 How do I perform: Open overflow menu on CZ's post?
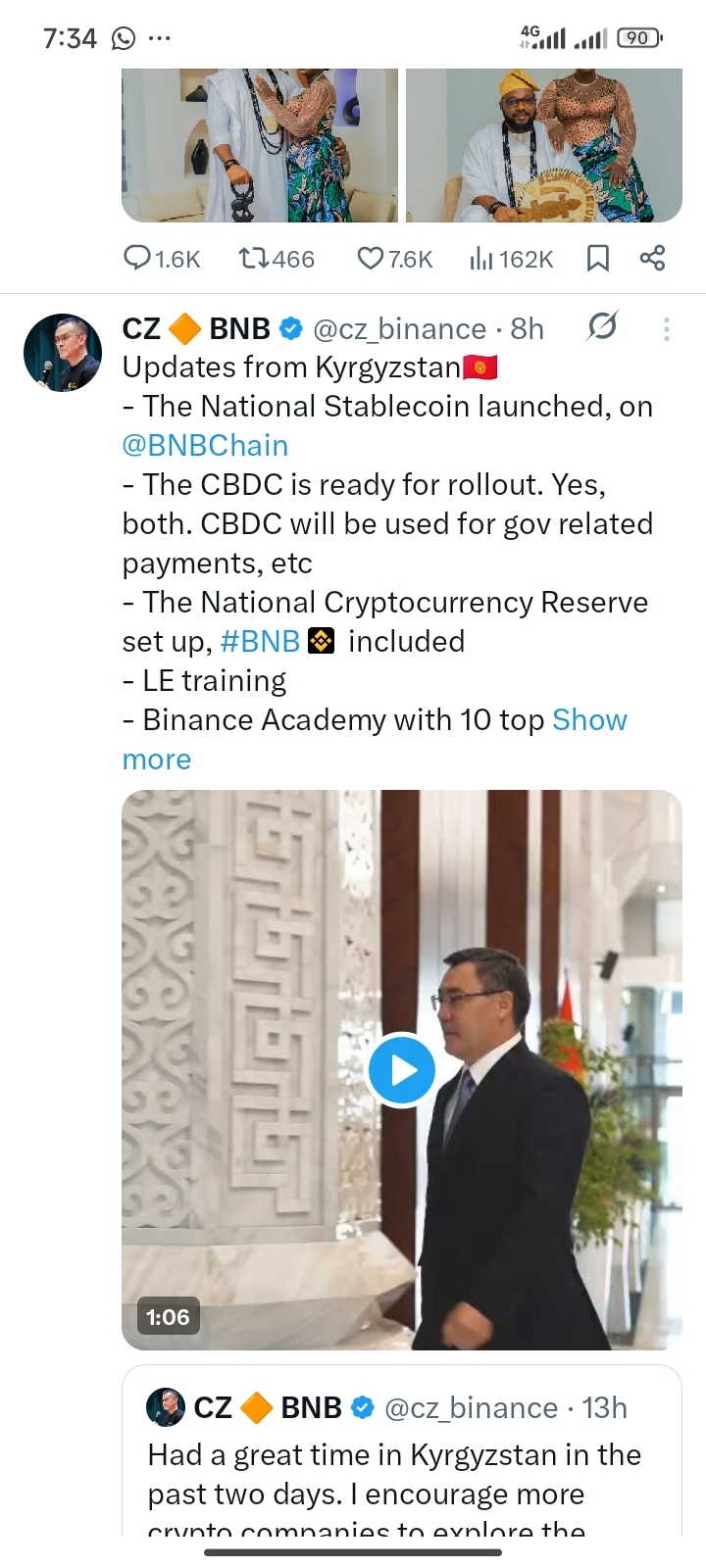(x=667, y=329)
